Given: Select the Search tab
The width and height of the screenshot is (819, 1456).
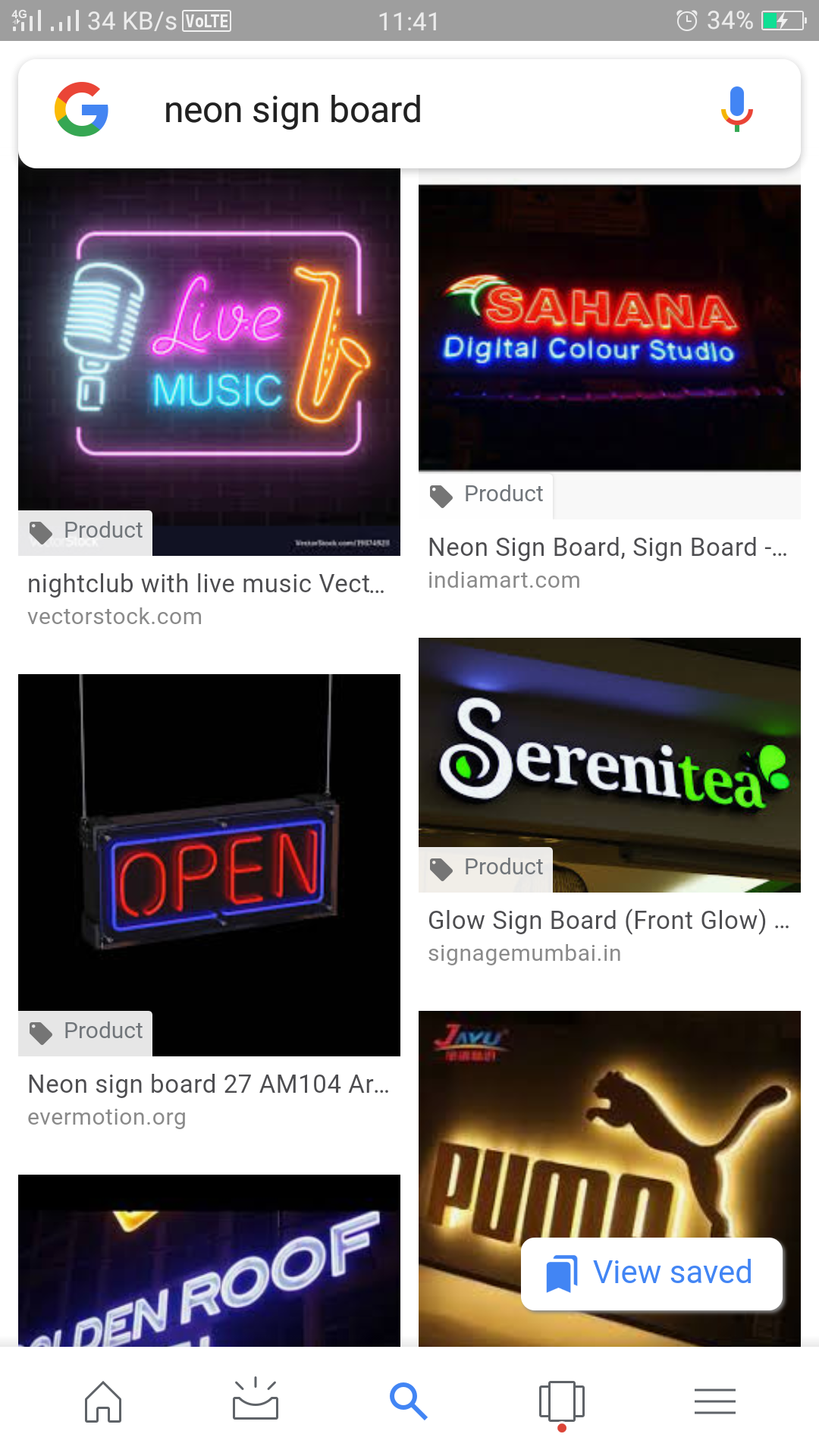Looking at the screenshot, I should tap(409, 1401).
